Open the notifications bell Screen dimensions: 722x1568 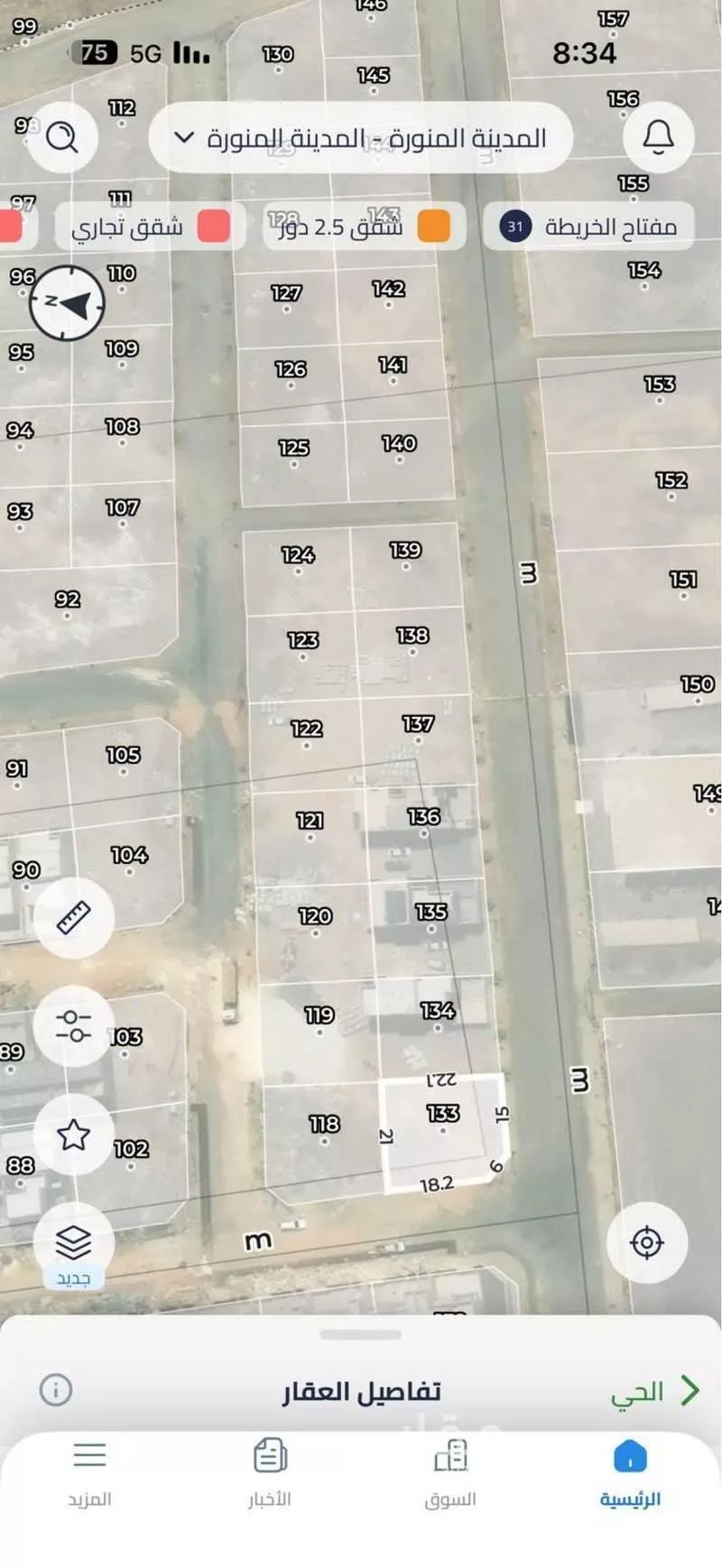[x=659, y=137]
